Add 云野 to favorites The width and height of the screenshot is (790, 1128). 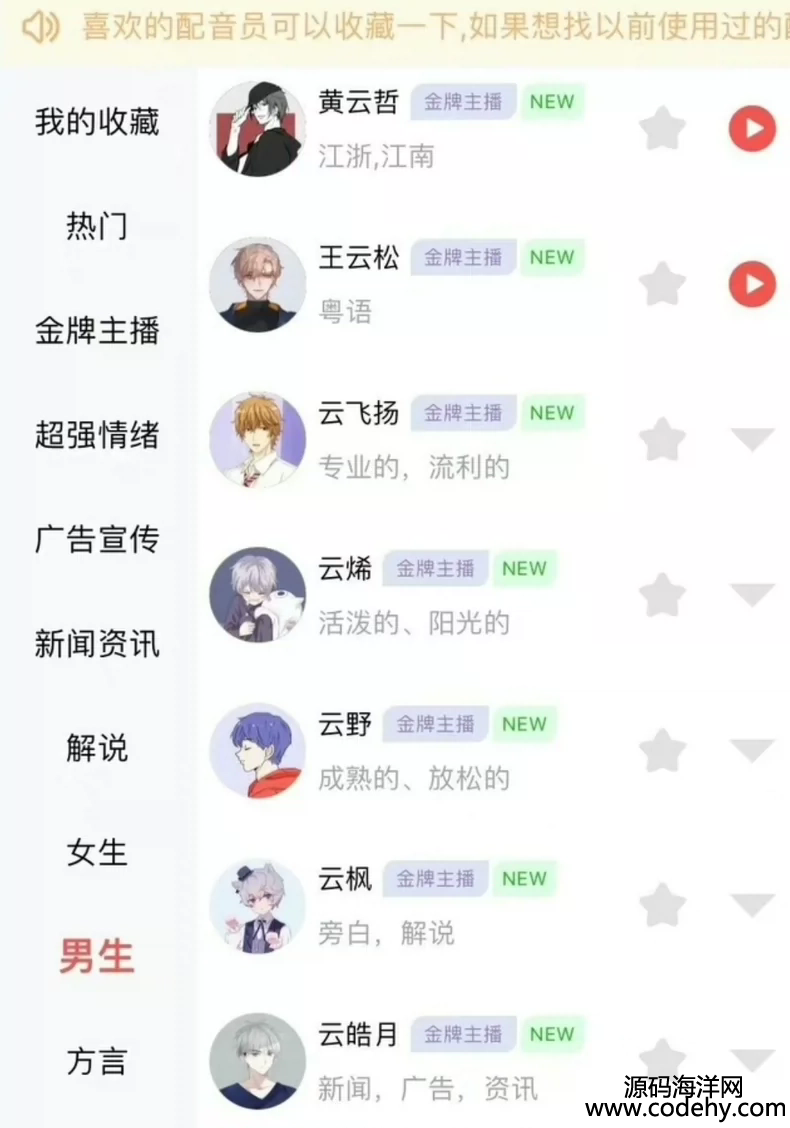[662, 750]
